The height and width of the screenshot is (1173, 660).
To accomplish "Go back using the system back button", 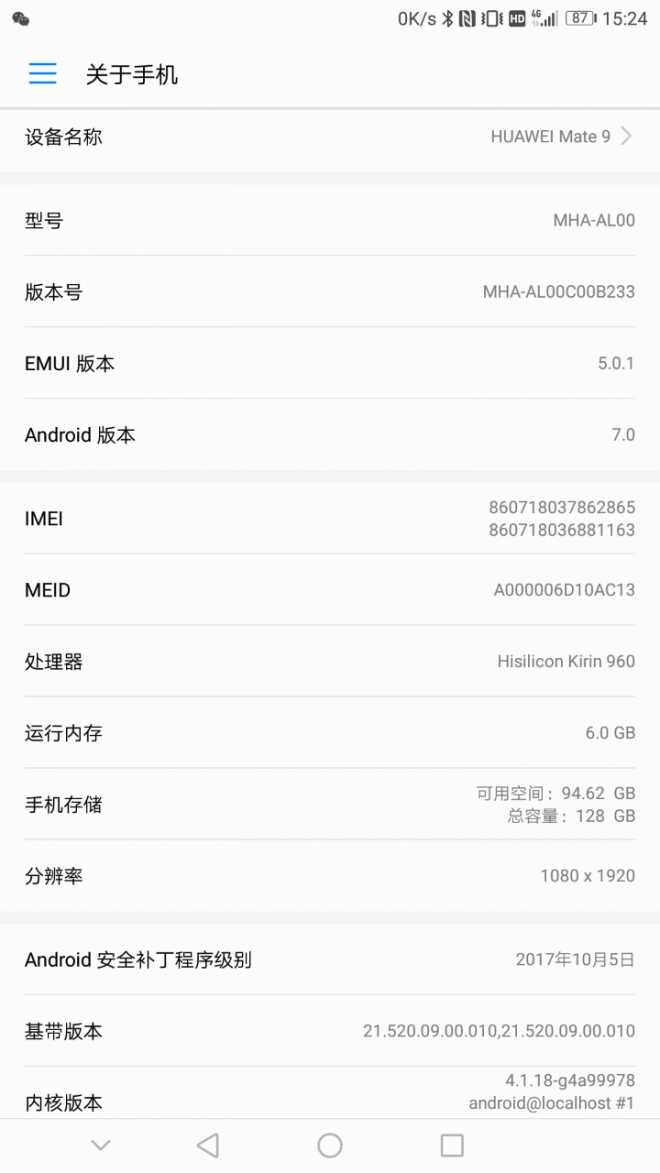I will (207, 1145).
